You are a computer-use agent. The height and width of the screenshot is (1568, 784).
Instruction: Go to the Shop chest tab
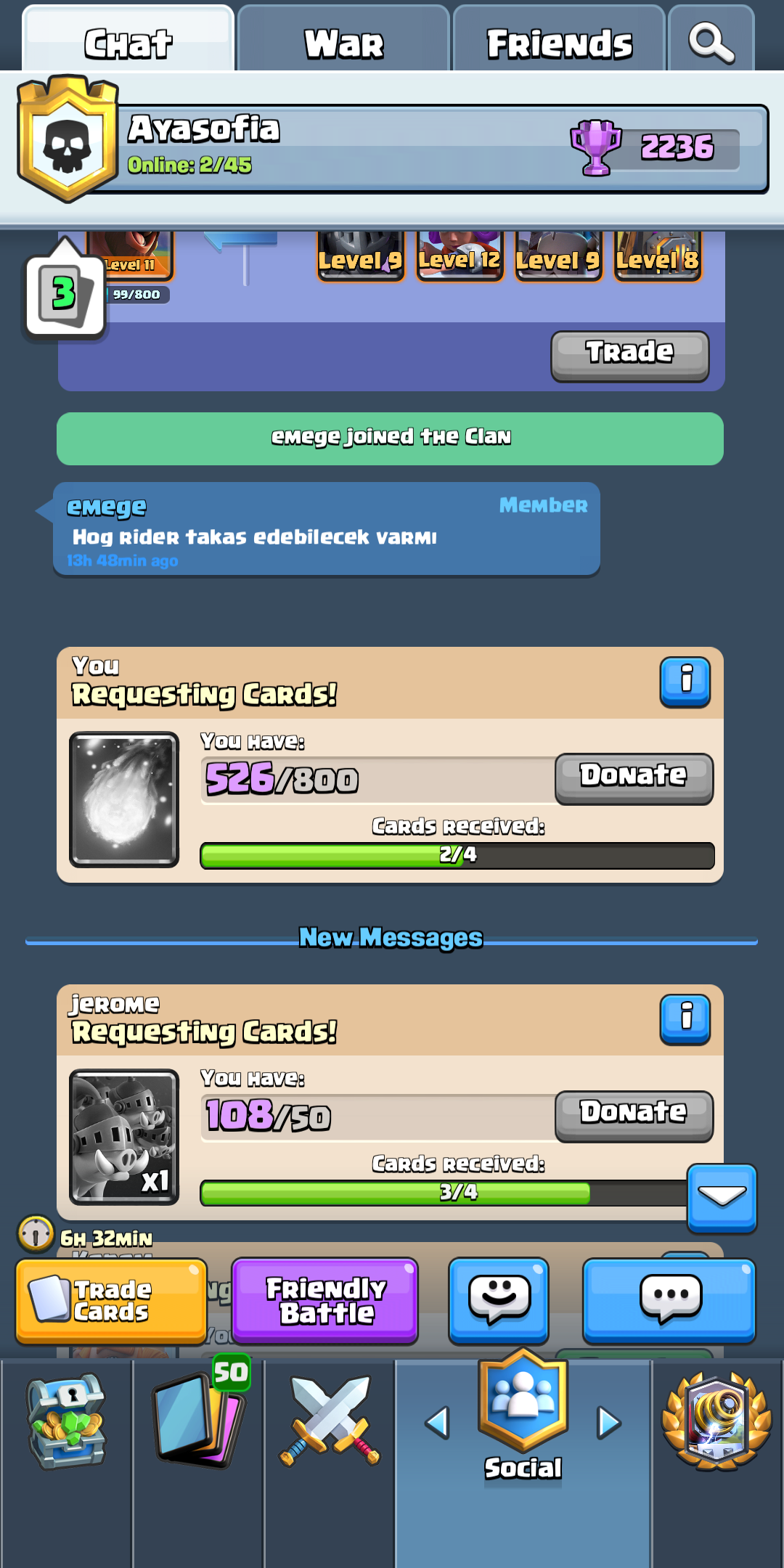tap(67, 1423)
